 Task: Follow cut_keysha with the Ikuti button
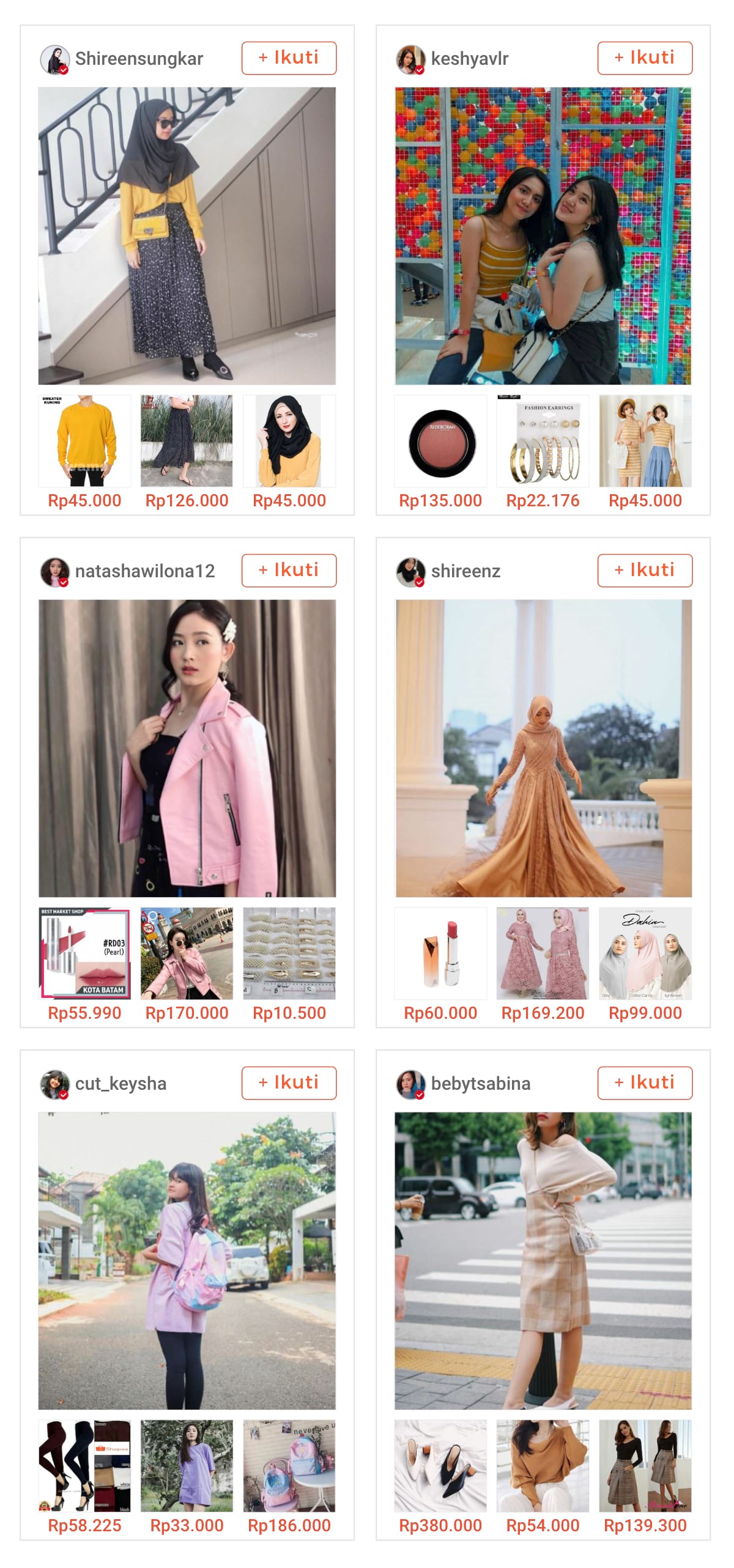(289, 1083)
